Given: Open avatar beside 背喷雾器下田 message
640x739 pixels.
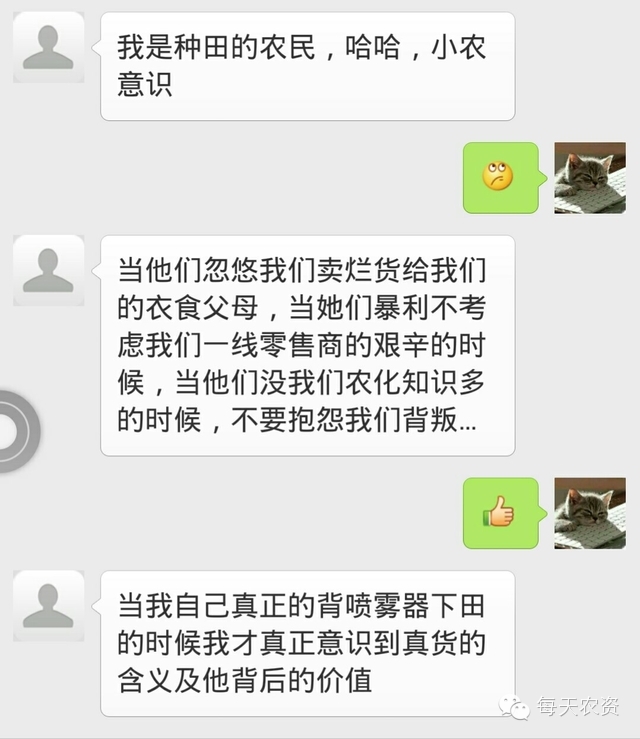Looking at the screenshot, I should [48, 606].
